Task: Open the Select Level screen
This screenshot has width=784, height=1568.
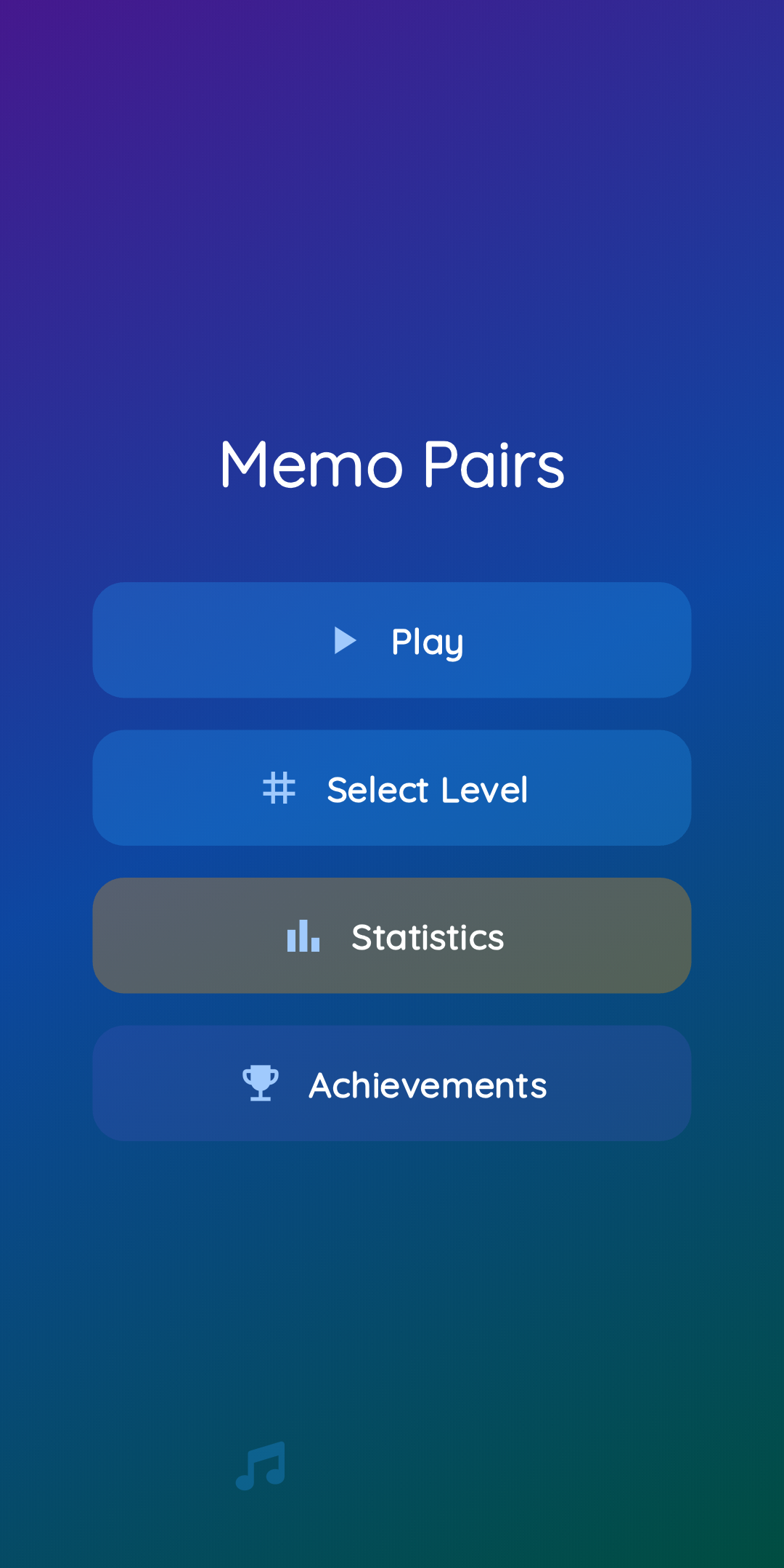Action: [x=392, y=788]
